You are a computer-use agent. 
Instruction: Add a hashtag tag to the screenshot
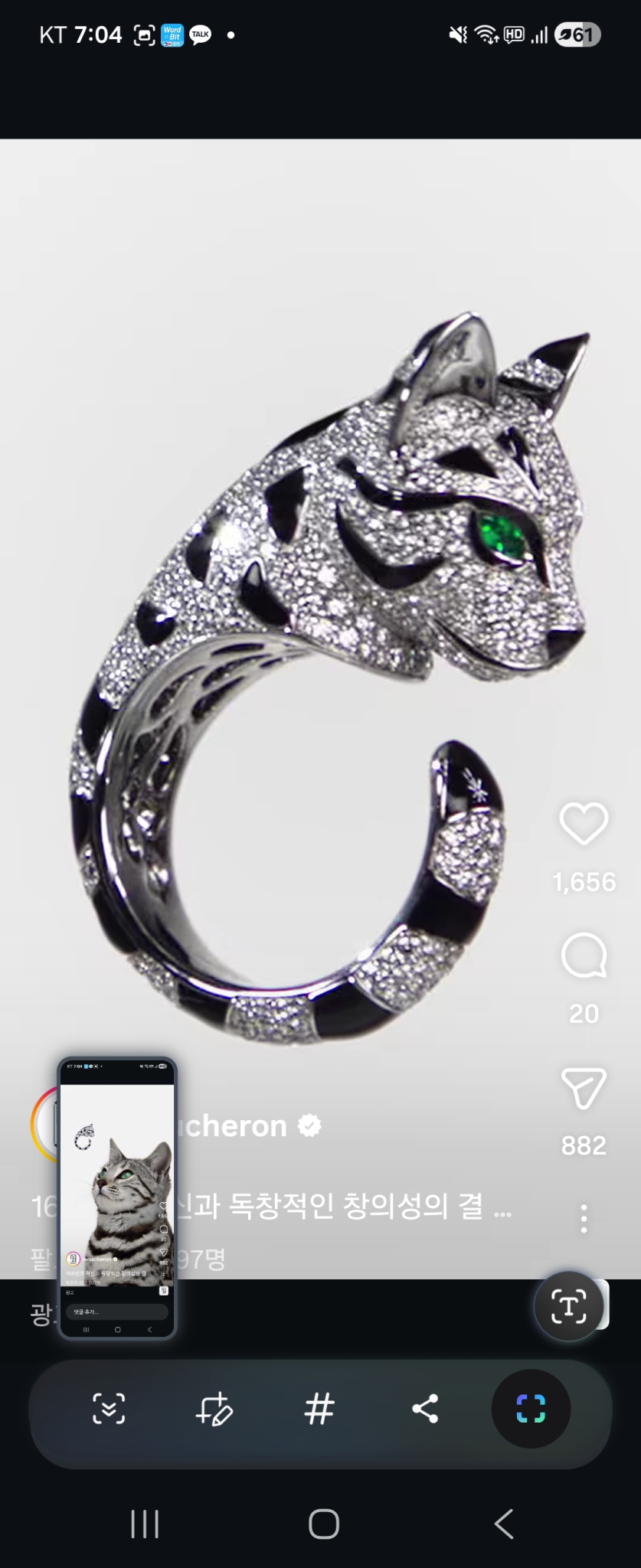point(319,1408)
